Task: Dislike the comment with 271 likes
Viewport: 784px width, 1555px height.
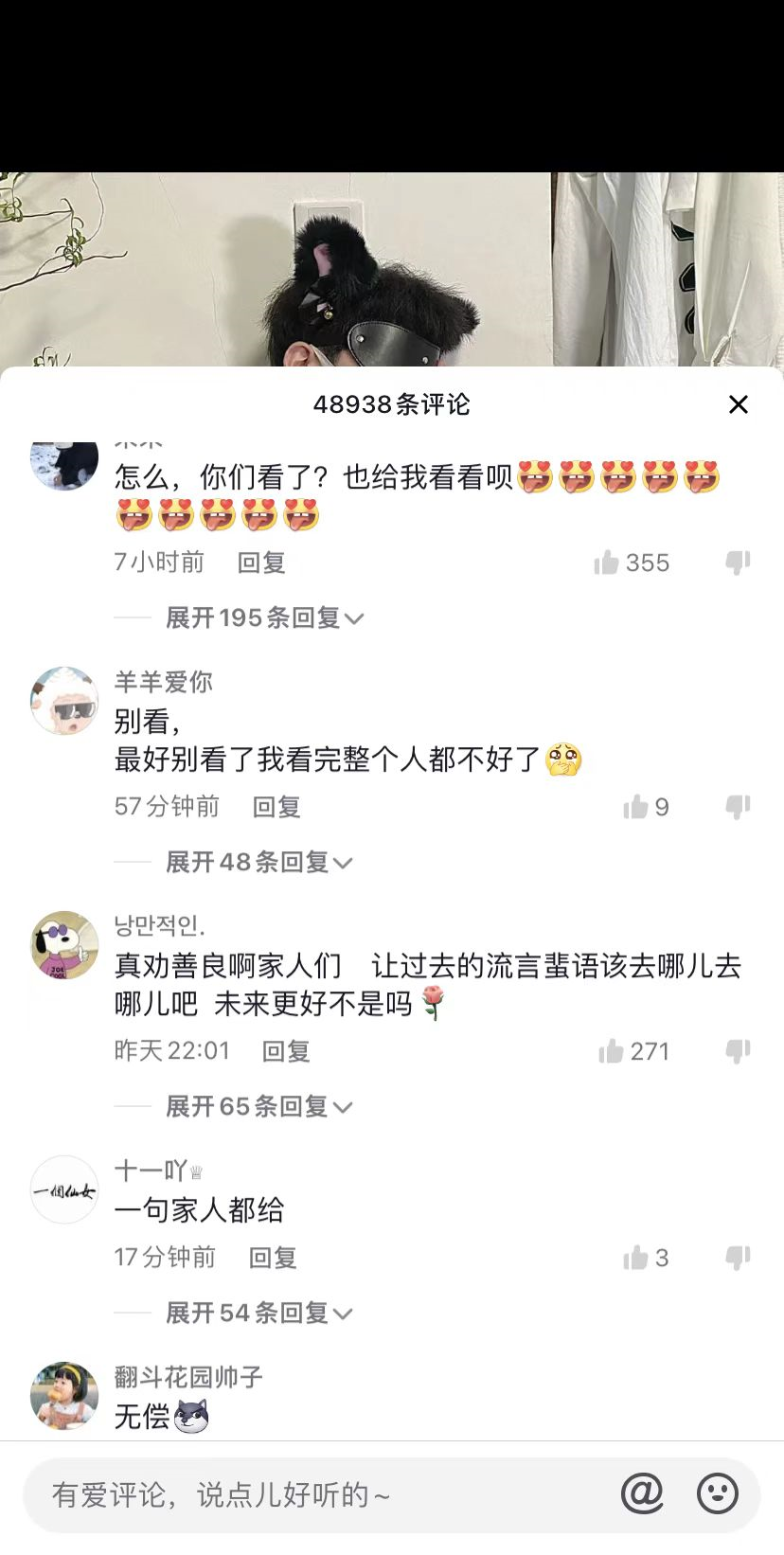Action: point(738,1052)
